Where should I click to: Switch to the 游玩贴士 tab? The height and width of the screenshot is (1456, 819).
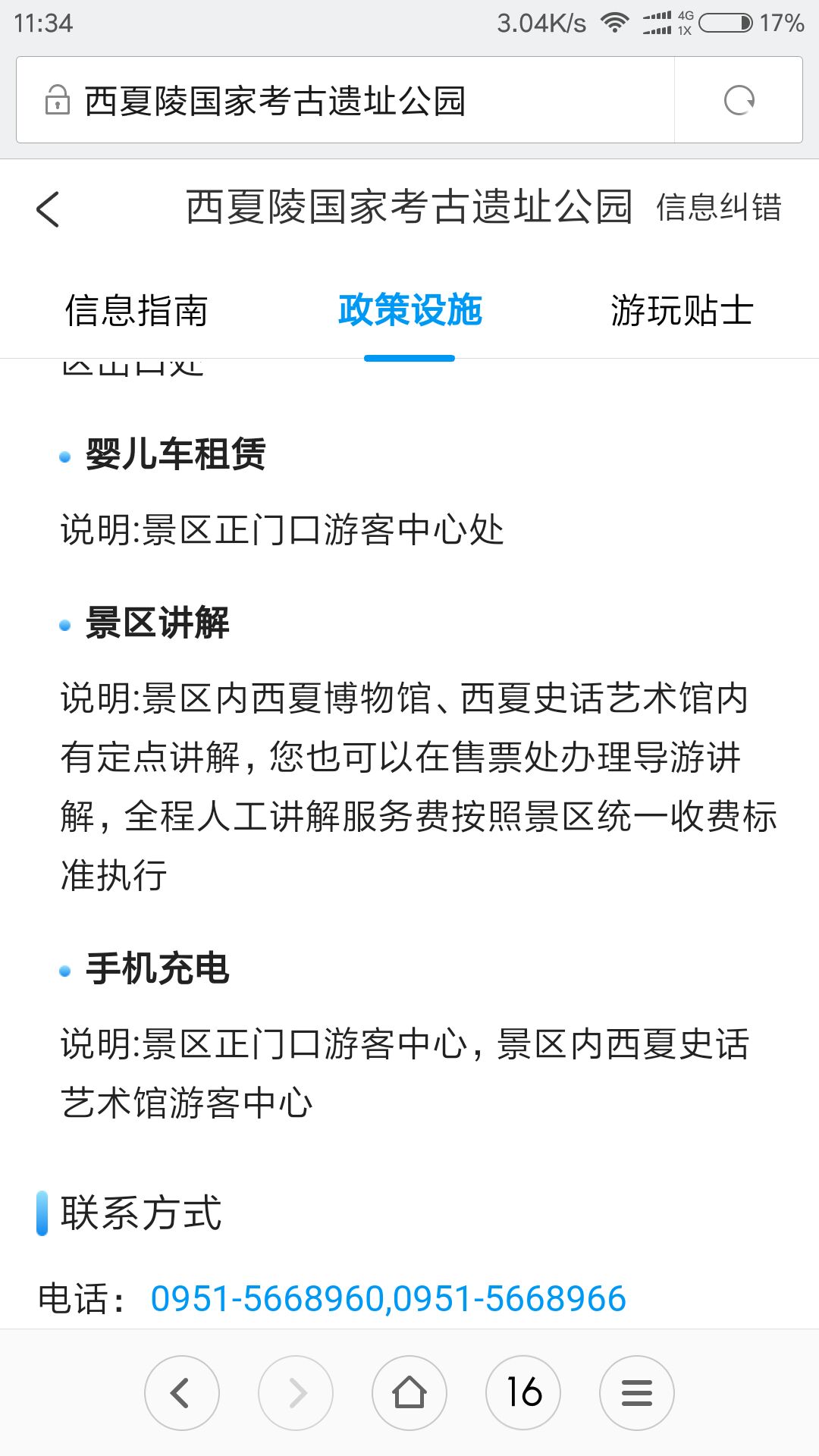(x=682, y=311)
